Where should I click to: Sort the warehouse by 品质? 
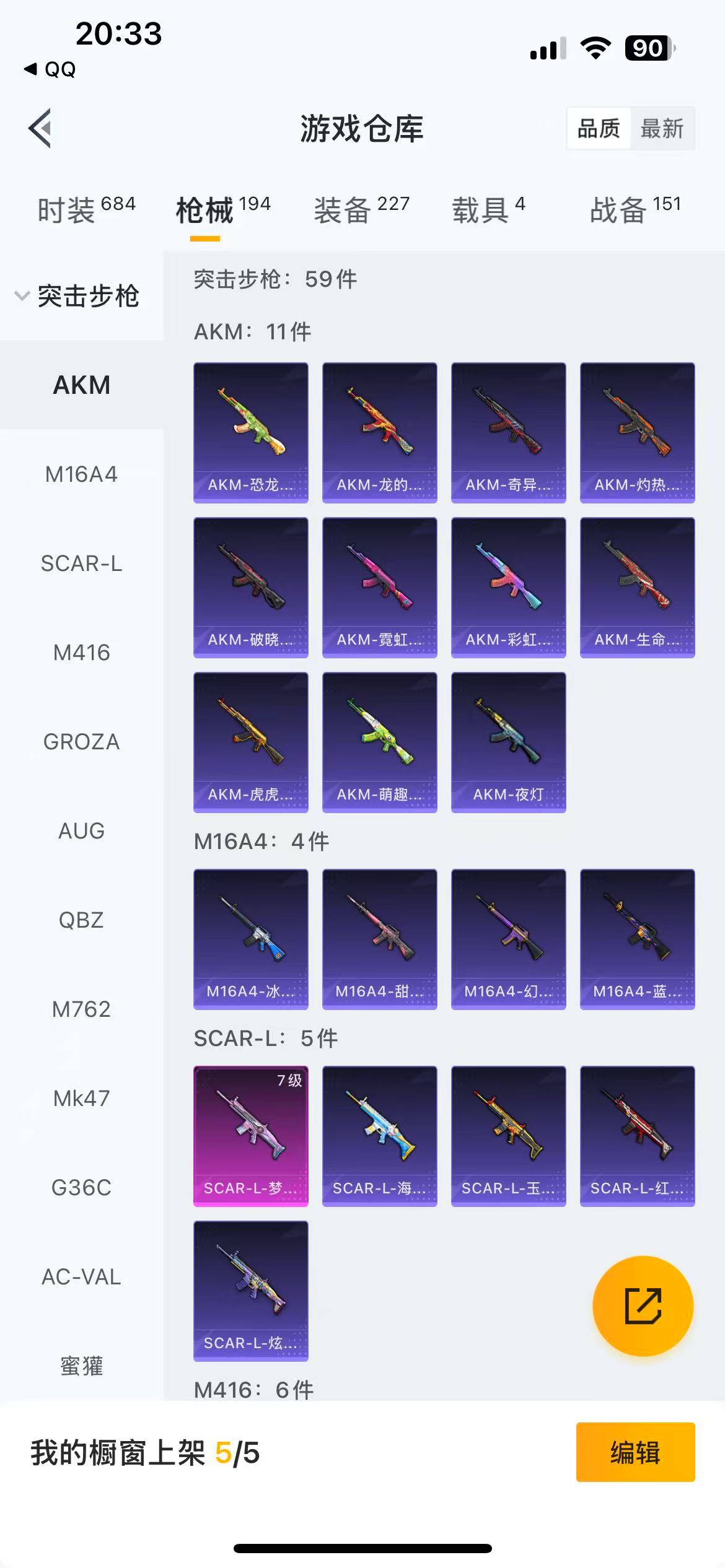pos(599,129)
